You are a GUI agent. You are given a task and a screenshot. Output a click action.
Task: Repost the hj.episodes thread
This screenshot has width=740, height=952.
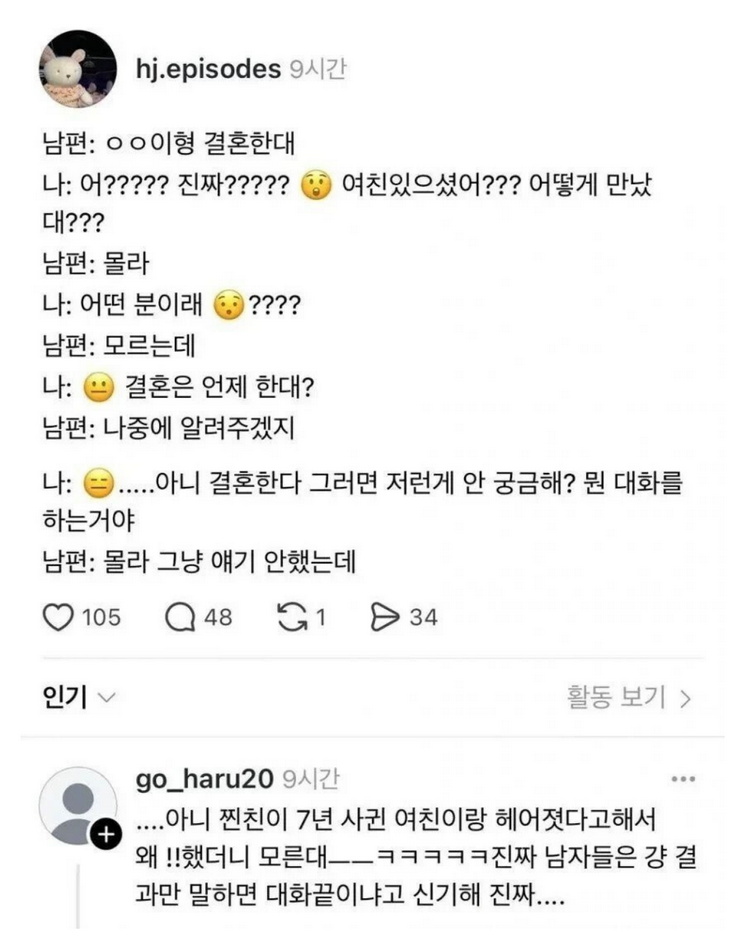tap(293, 617)
